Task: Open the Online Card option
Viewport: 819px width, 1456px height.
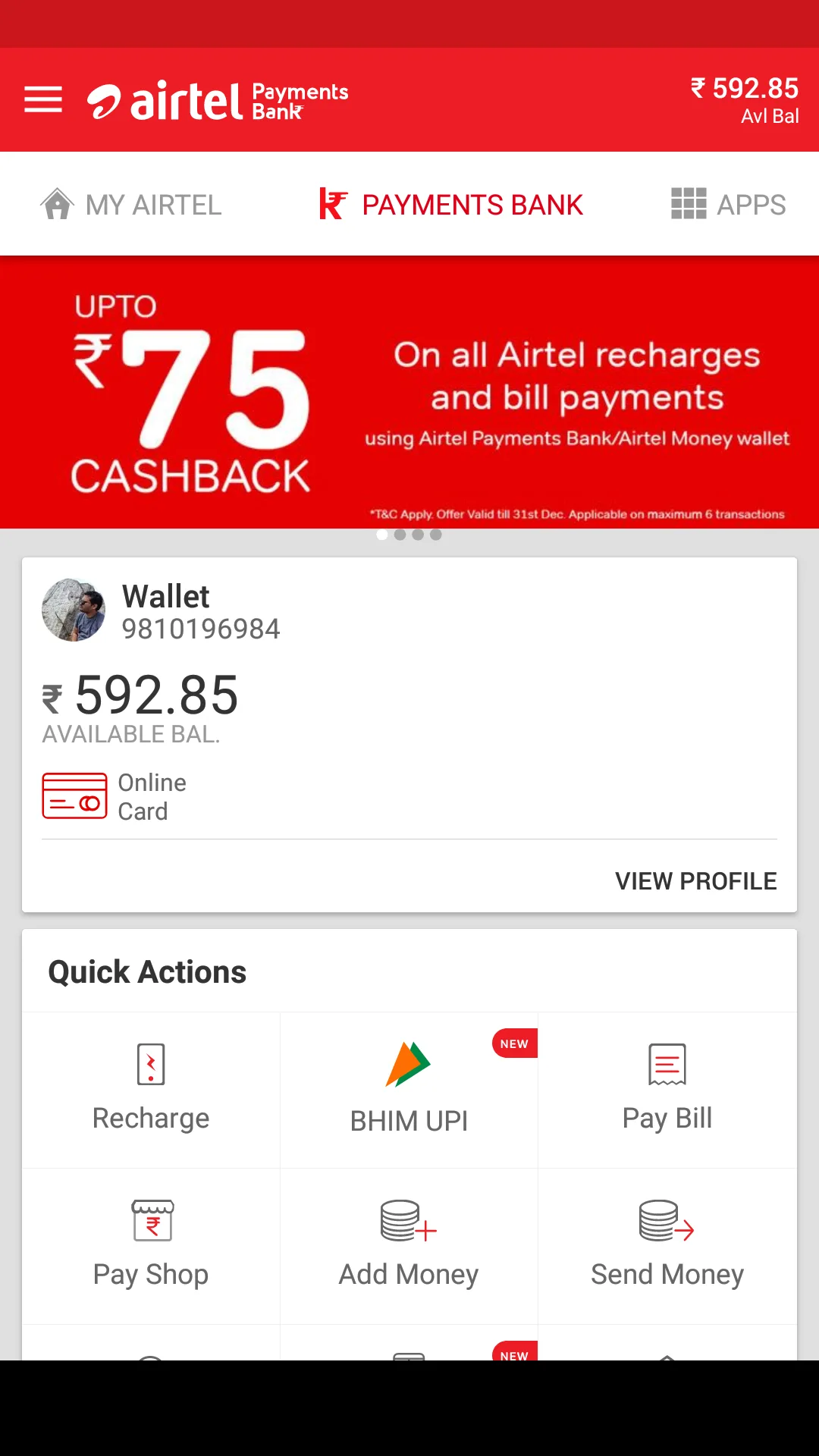Action: (x=115, y=796)
